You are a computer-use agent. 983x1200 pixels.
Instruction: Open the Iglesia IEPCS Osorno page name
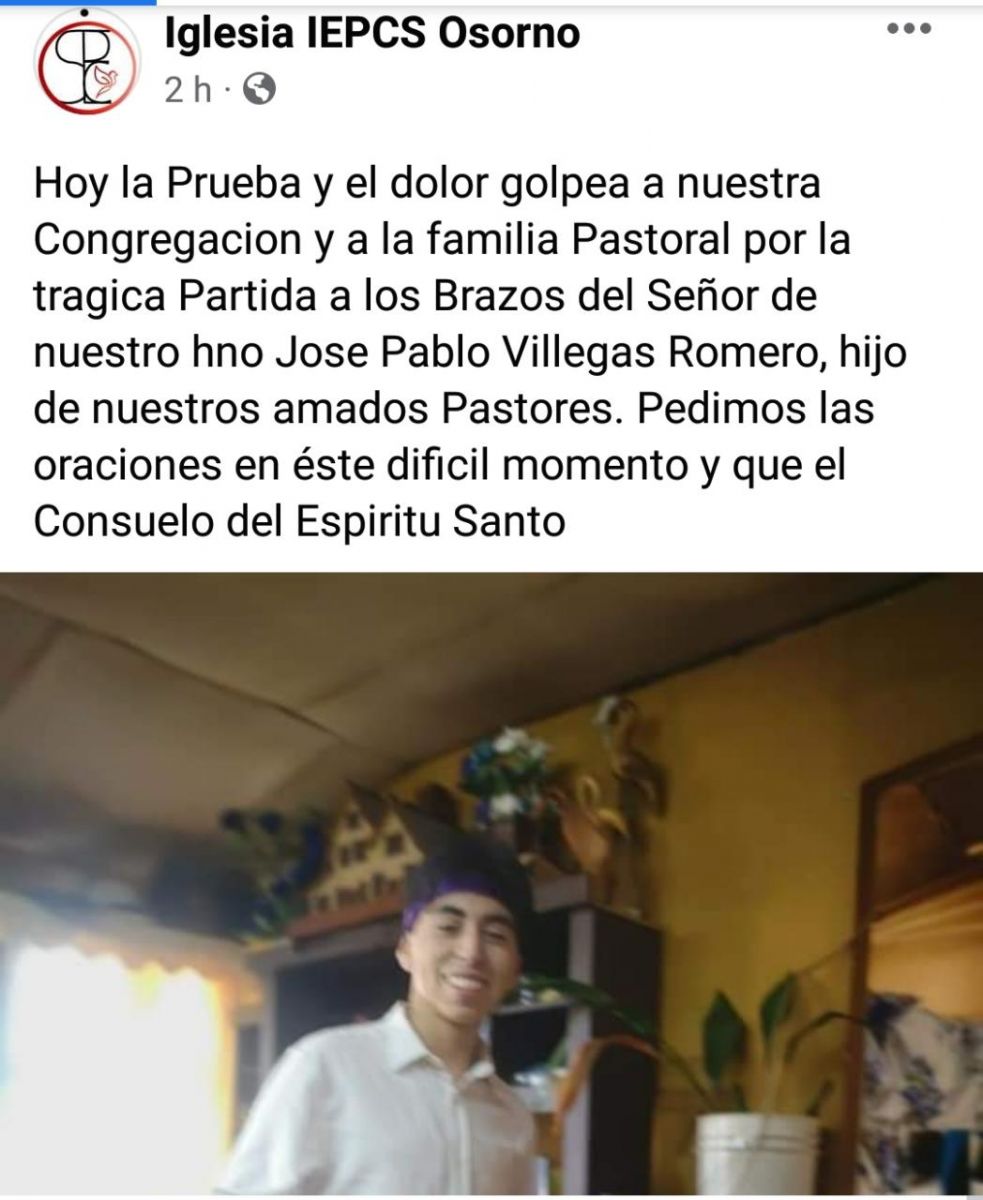point(372,35)
